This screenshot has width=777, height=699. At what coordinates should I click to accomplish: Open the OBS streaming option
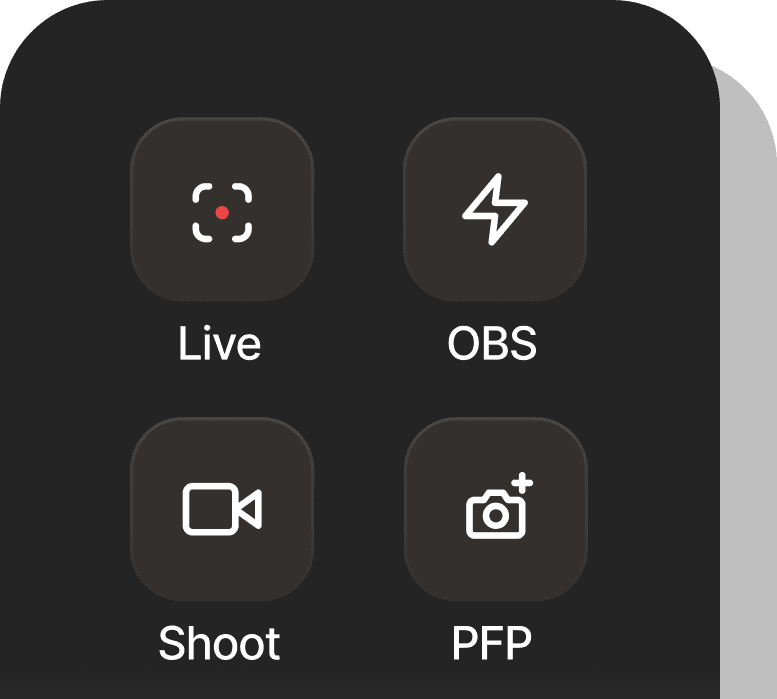(494, 210)
